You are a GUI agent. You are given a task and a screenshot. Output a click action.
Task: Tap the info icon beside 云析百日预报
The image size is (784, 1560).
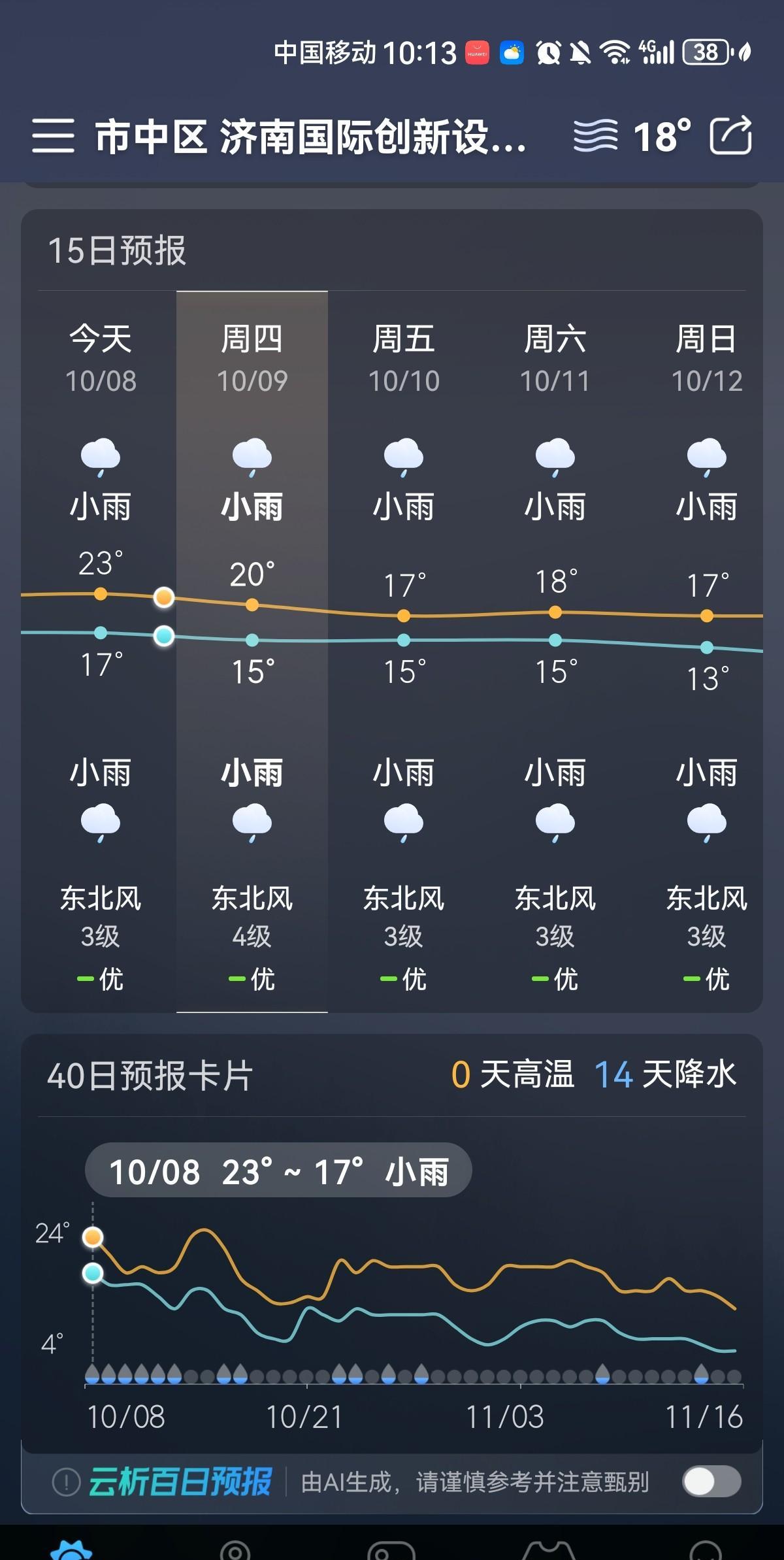[x=65, y=1482]
